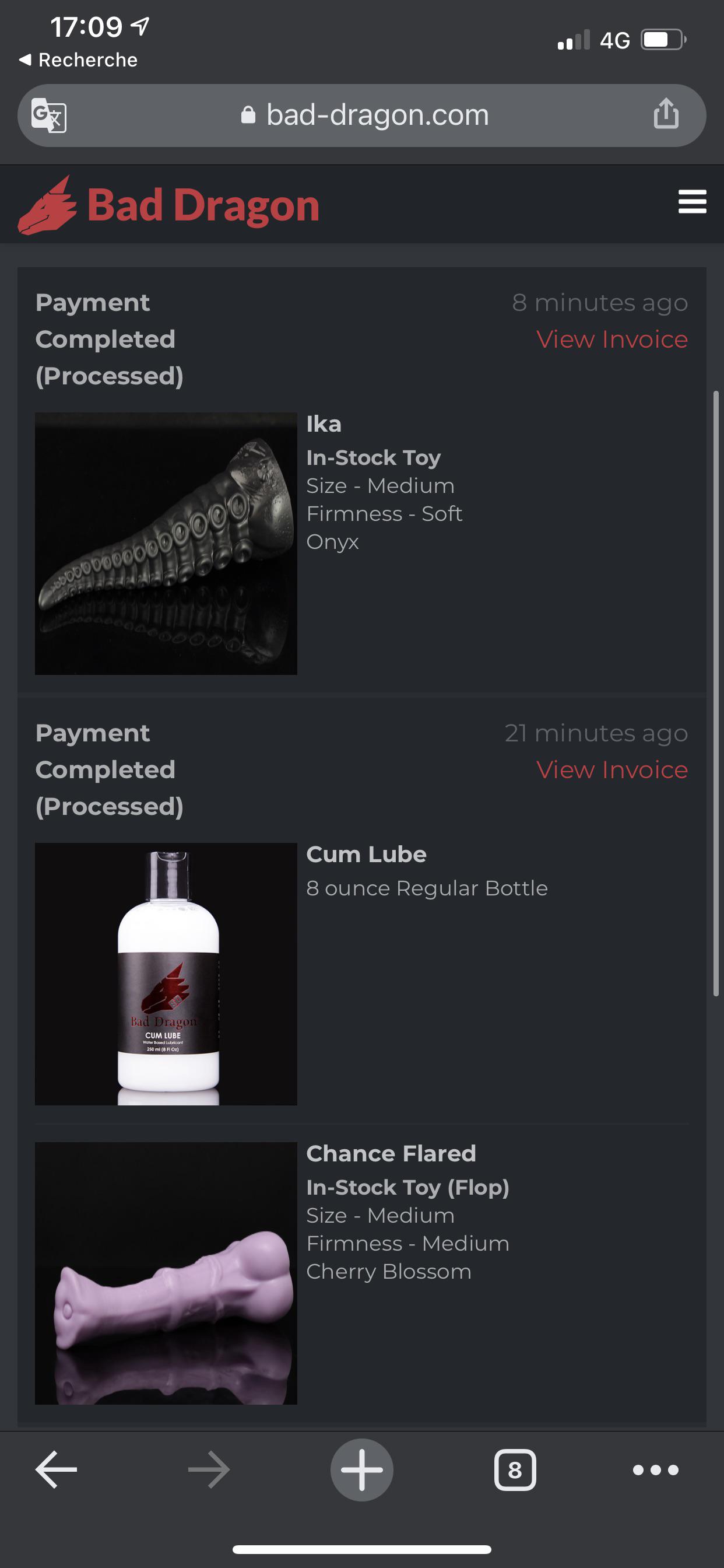Open the Google Translate icon in address bar
Viewport: 724px width, 1568px height.
[x=48, y=114]
